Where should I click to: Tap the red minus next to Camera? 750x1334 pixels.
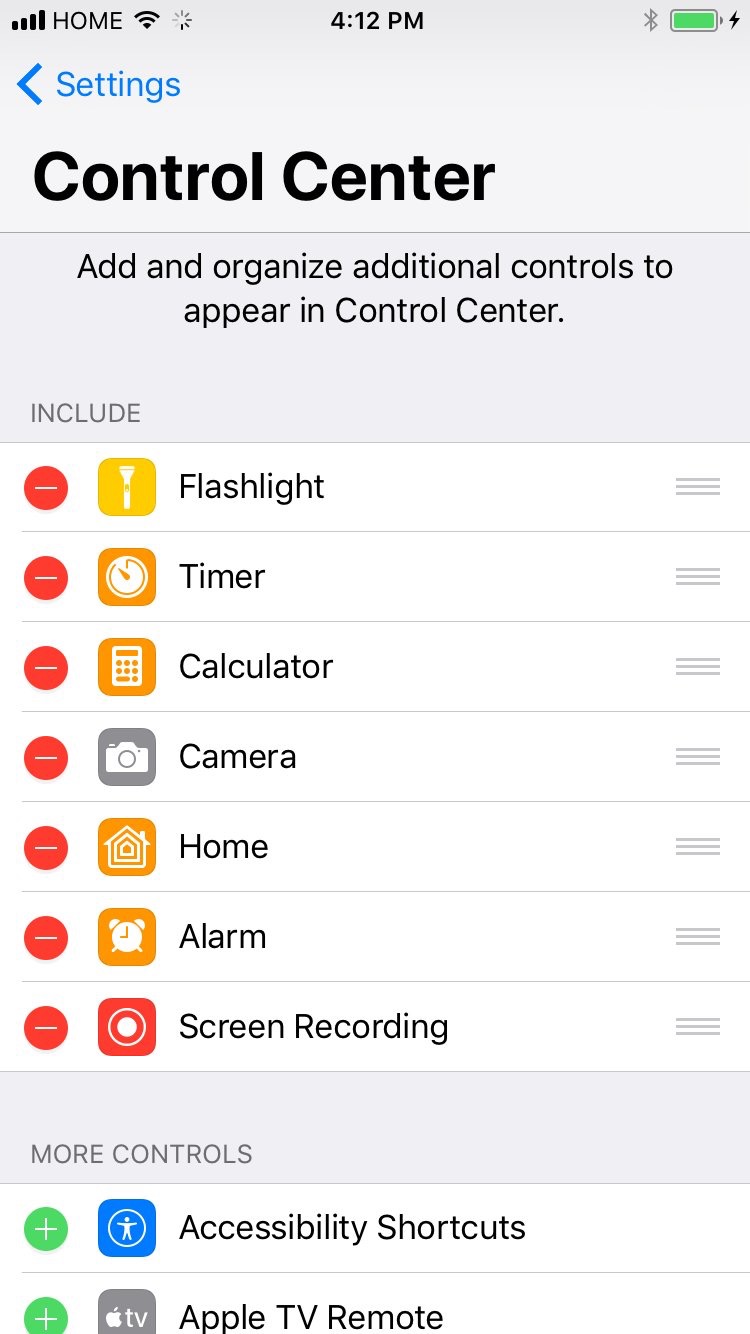pyautogui.click(x=46, y=758)
